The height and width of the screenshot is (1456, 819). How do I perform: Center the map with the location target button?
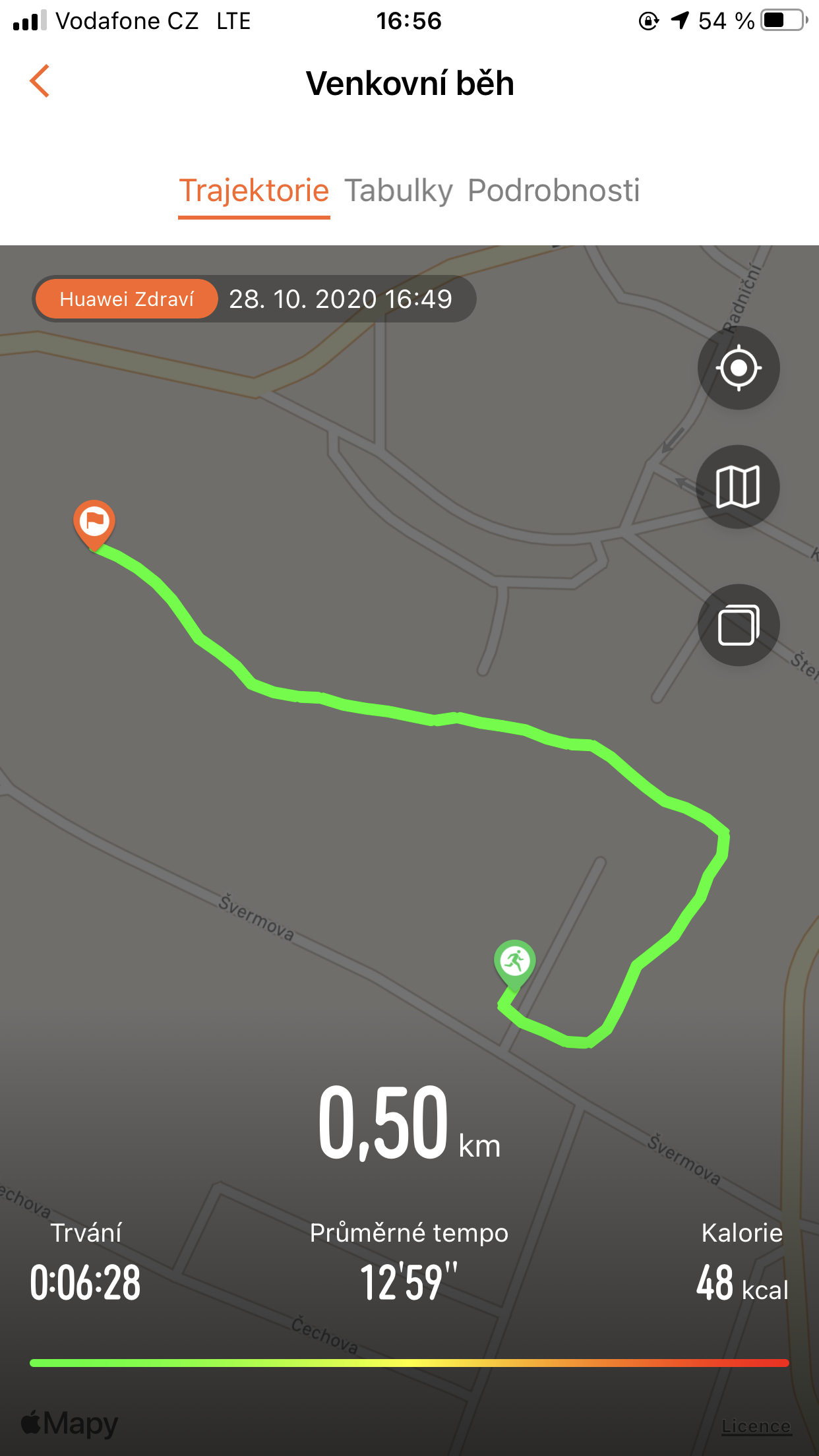coord(739,367)
